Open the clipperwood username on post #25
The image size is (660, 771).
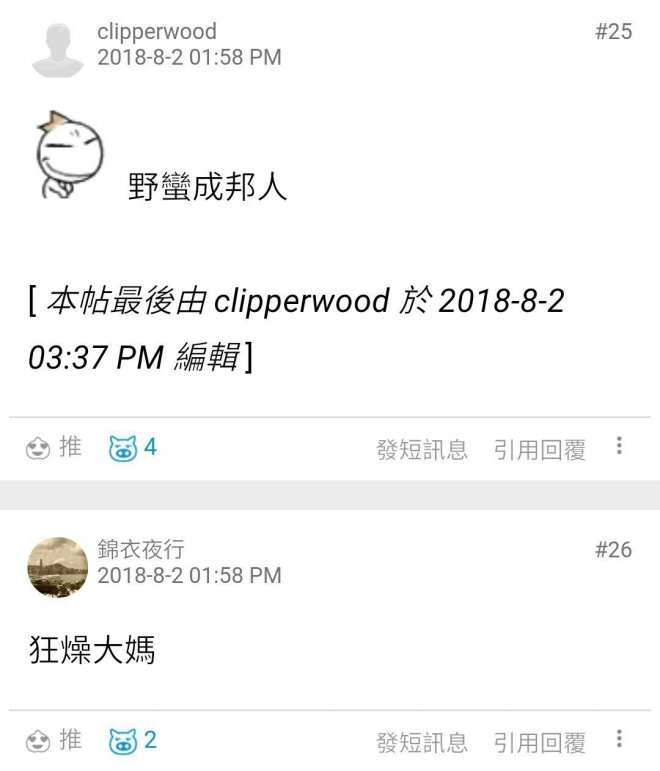(x=157, y=32)
